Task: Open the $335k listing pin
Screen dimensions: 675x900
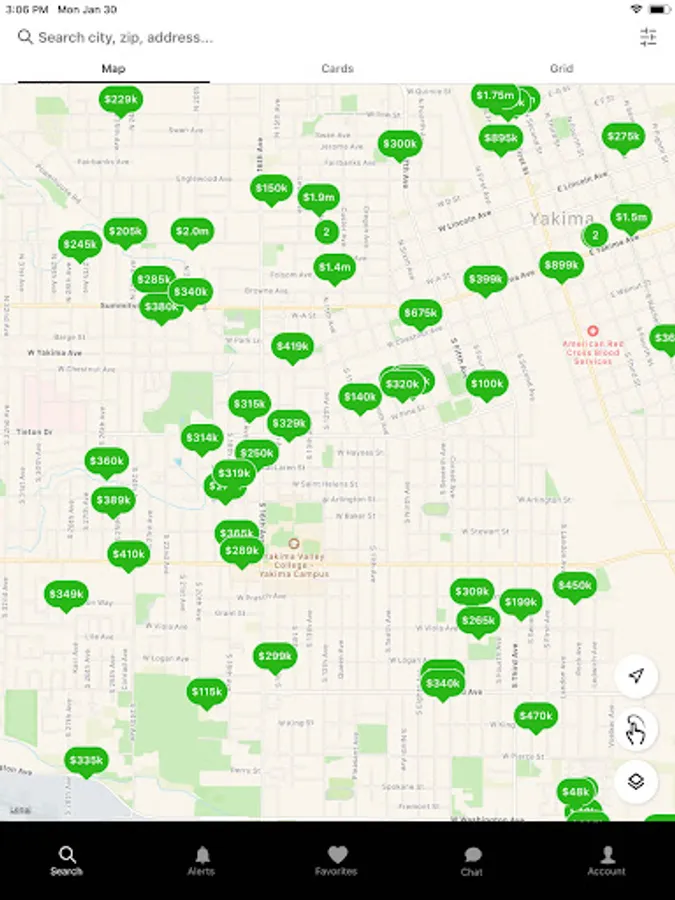Action: click(86, 760)
